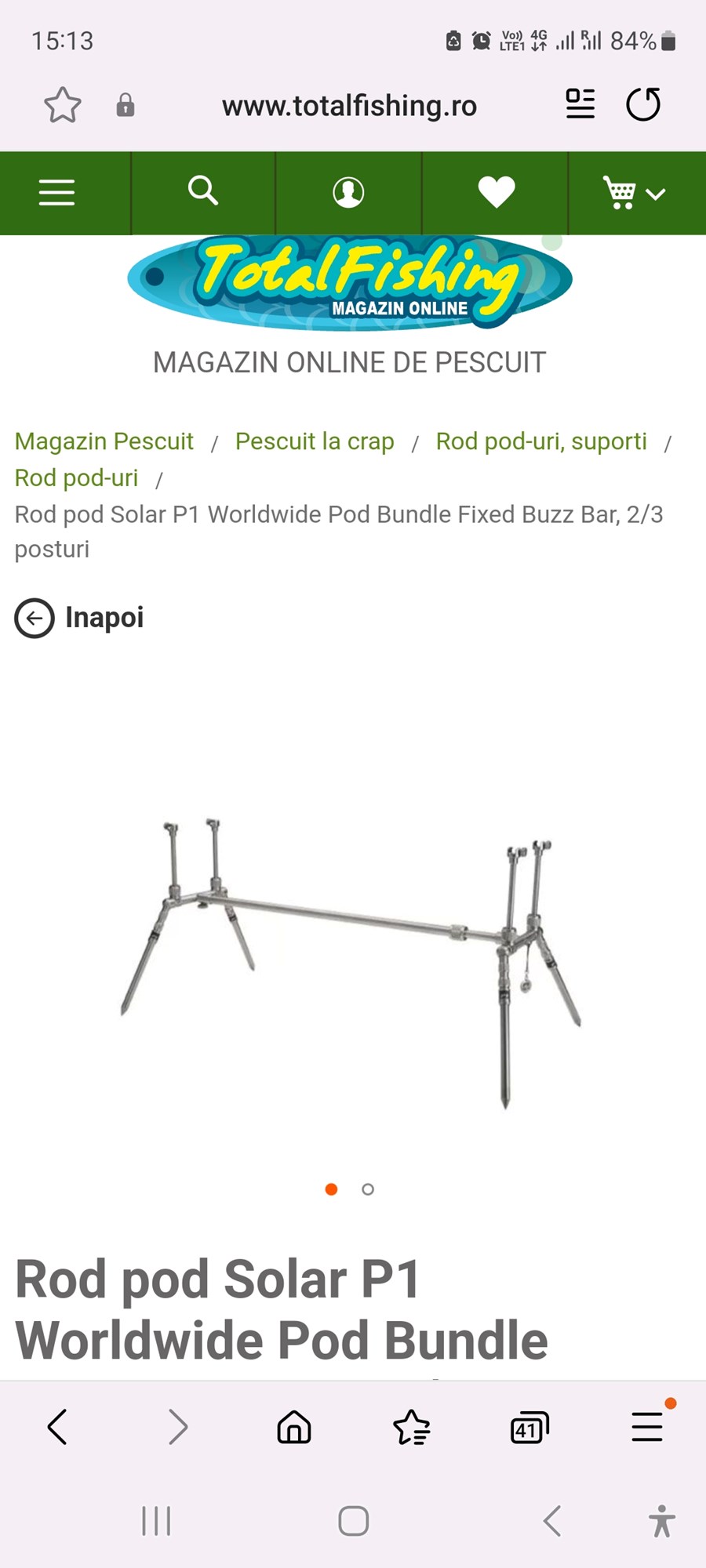Go to the browser home page
The image size is (706, 1568).
pos(294,1427)
